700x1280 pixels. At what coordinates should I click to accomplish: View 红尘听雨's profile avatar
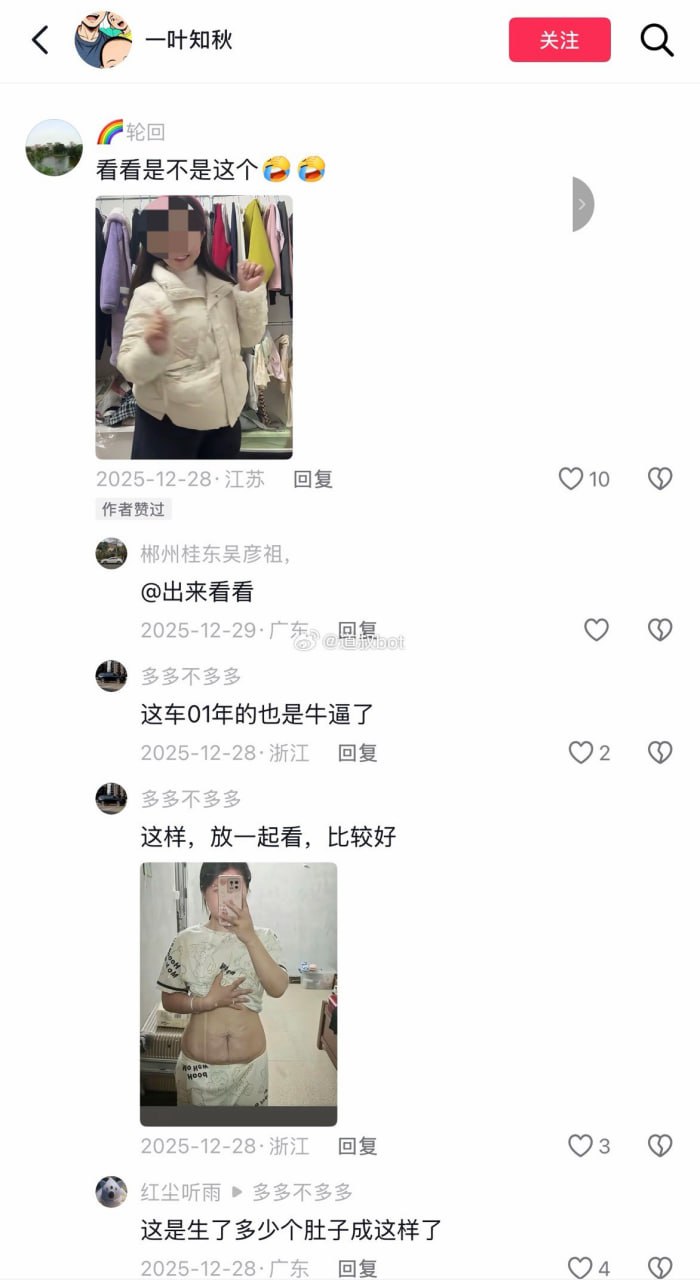click(111, 1191)
